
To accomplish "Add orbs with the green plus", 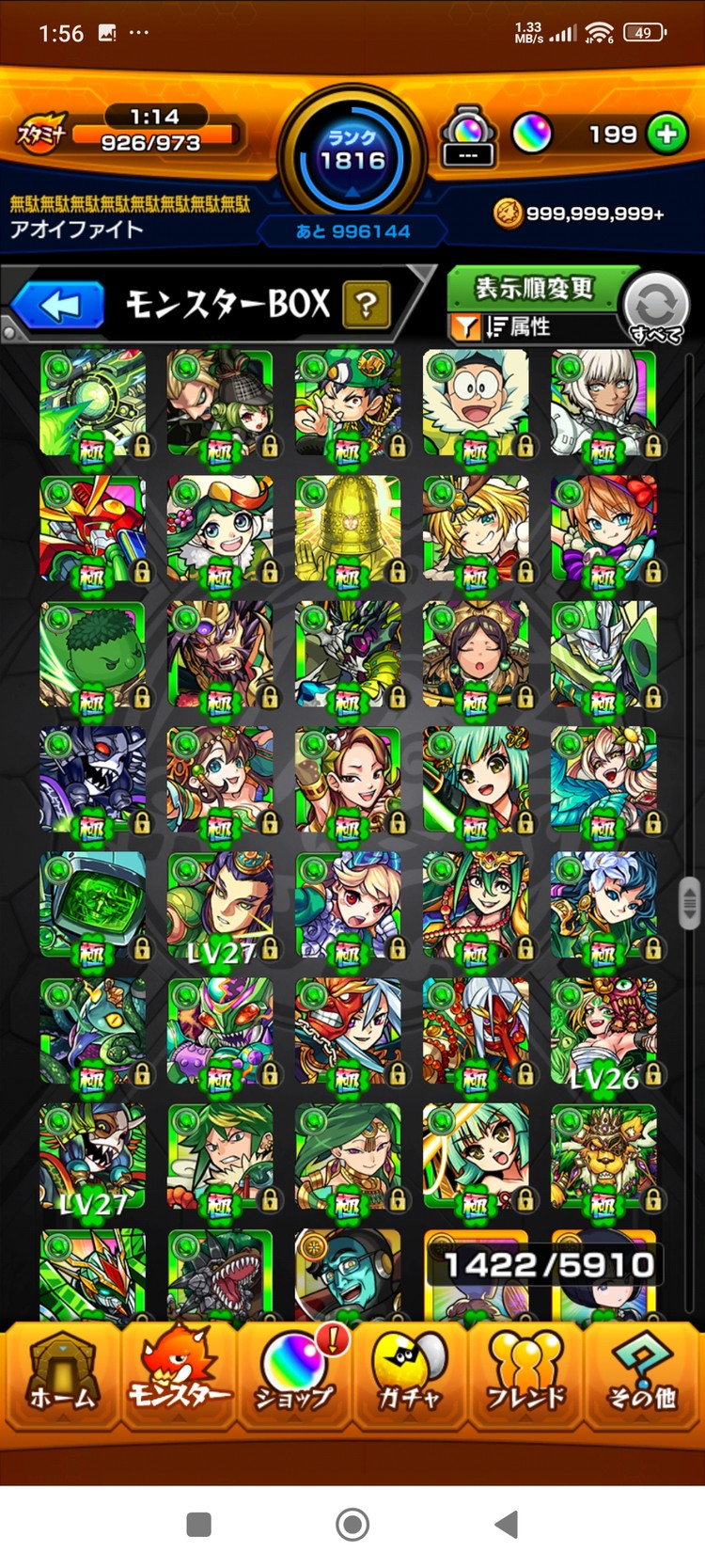I will [x=666, y=134].
